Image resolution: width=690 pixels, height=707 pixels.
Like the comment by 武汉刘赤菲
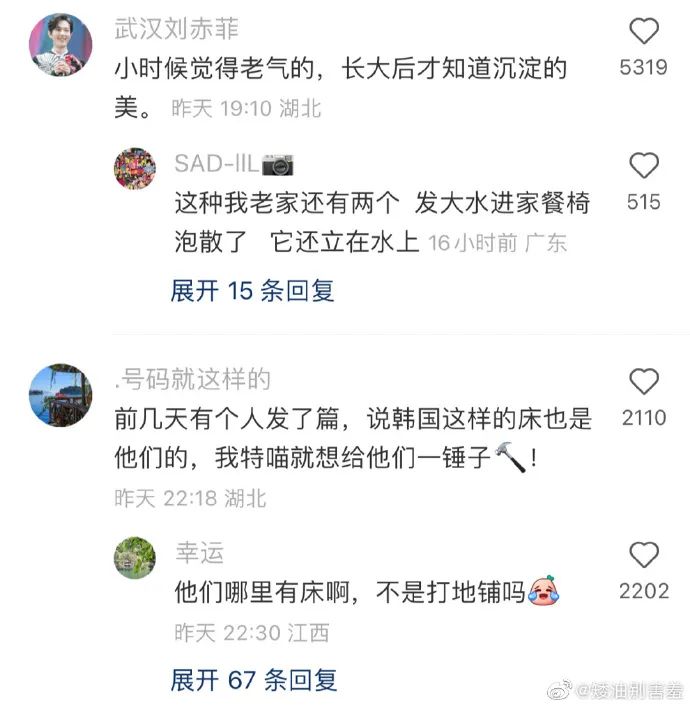point(644,32)
